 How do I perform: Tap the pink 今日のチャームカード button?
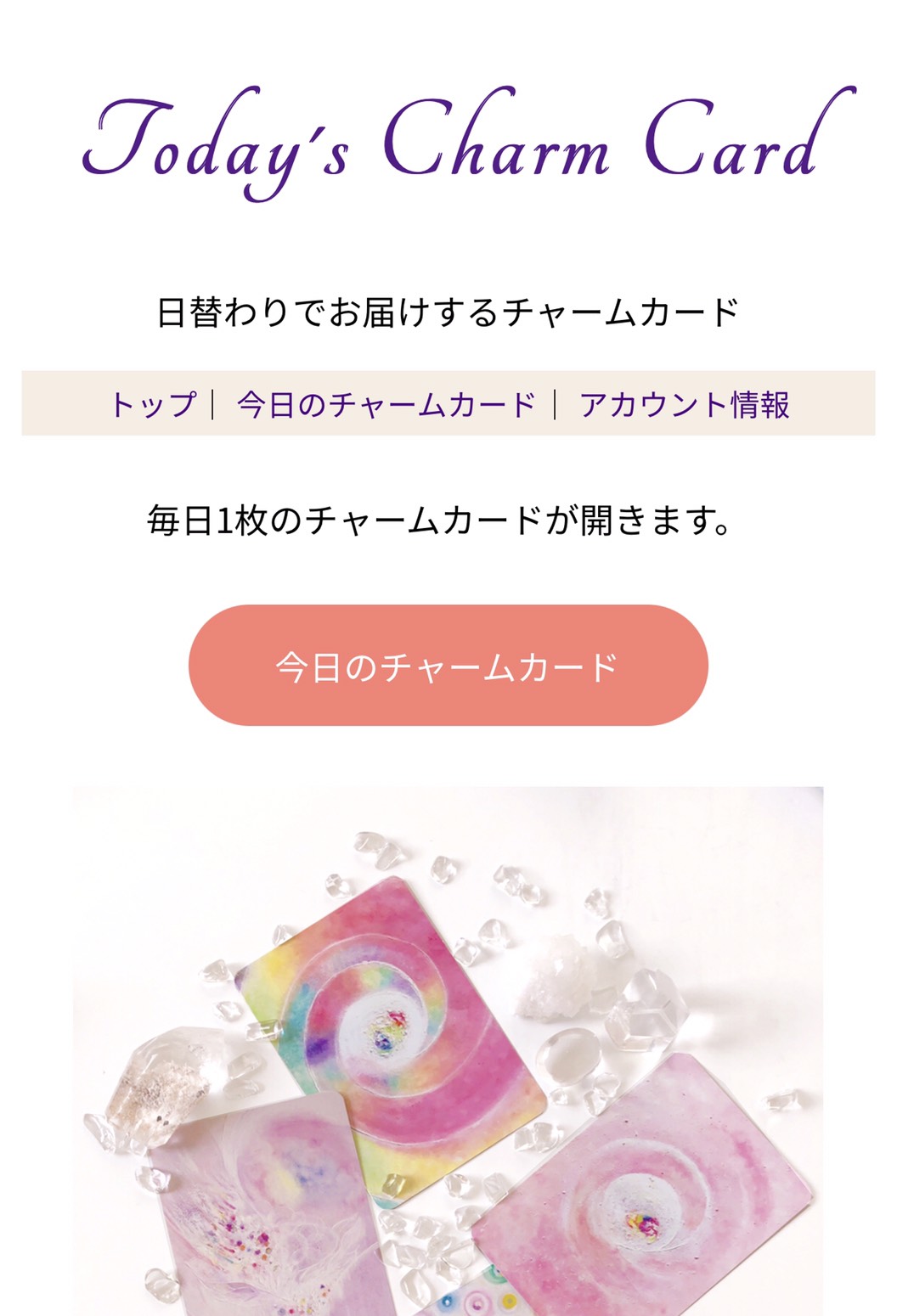(448, 666)
